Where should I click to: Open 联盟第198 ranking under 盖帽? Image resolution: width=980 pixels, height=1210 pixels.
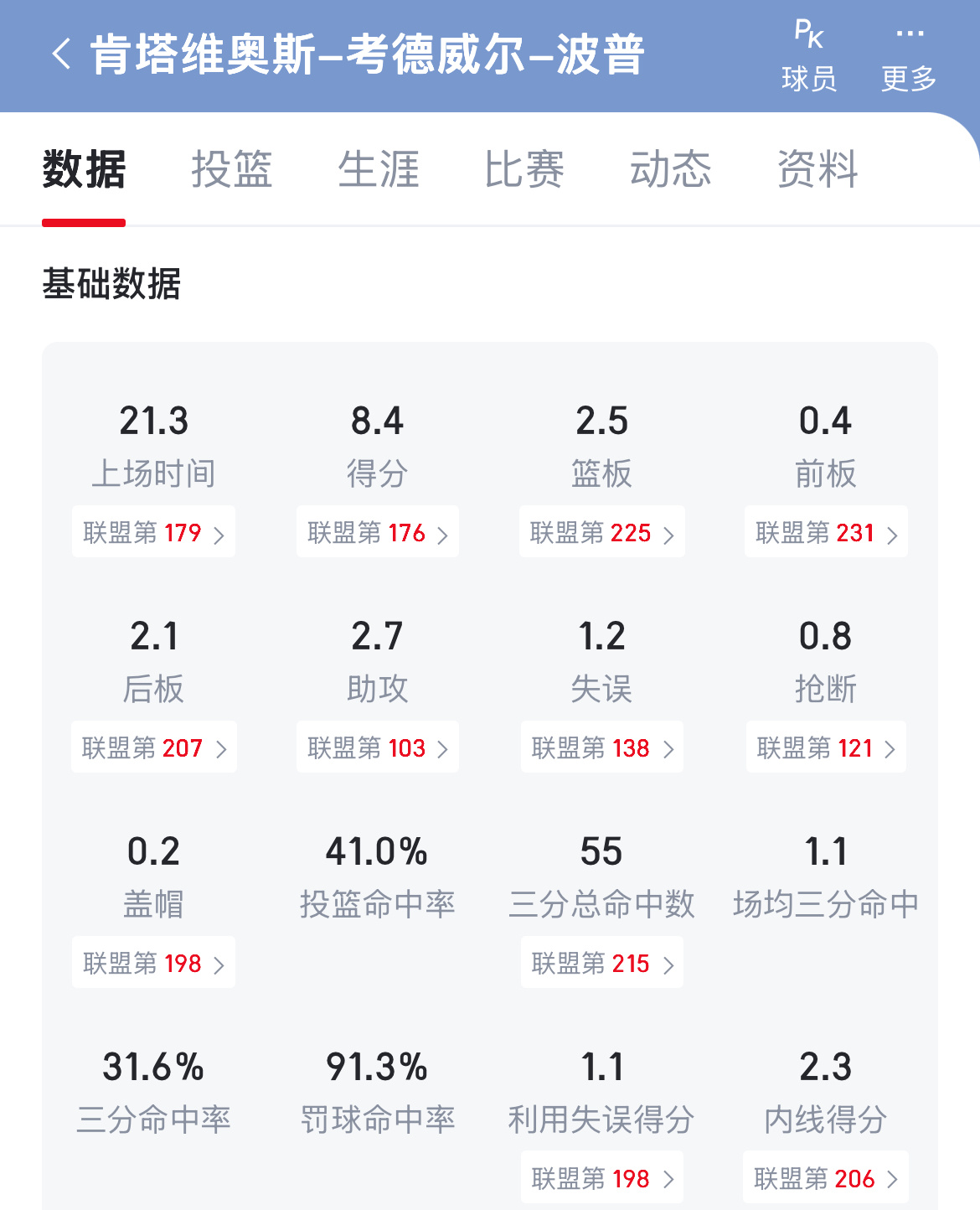click(153, 963)
